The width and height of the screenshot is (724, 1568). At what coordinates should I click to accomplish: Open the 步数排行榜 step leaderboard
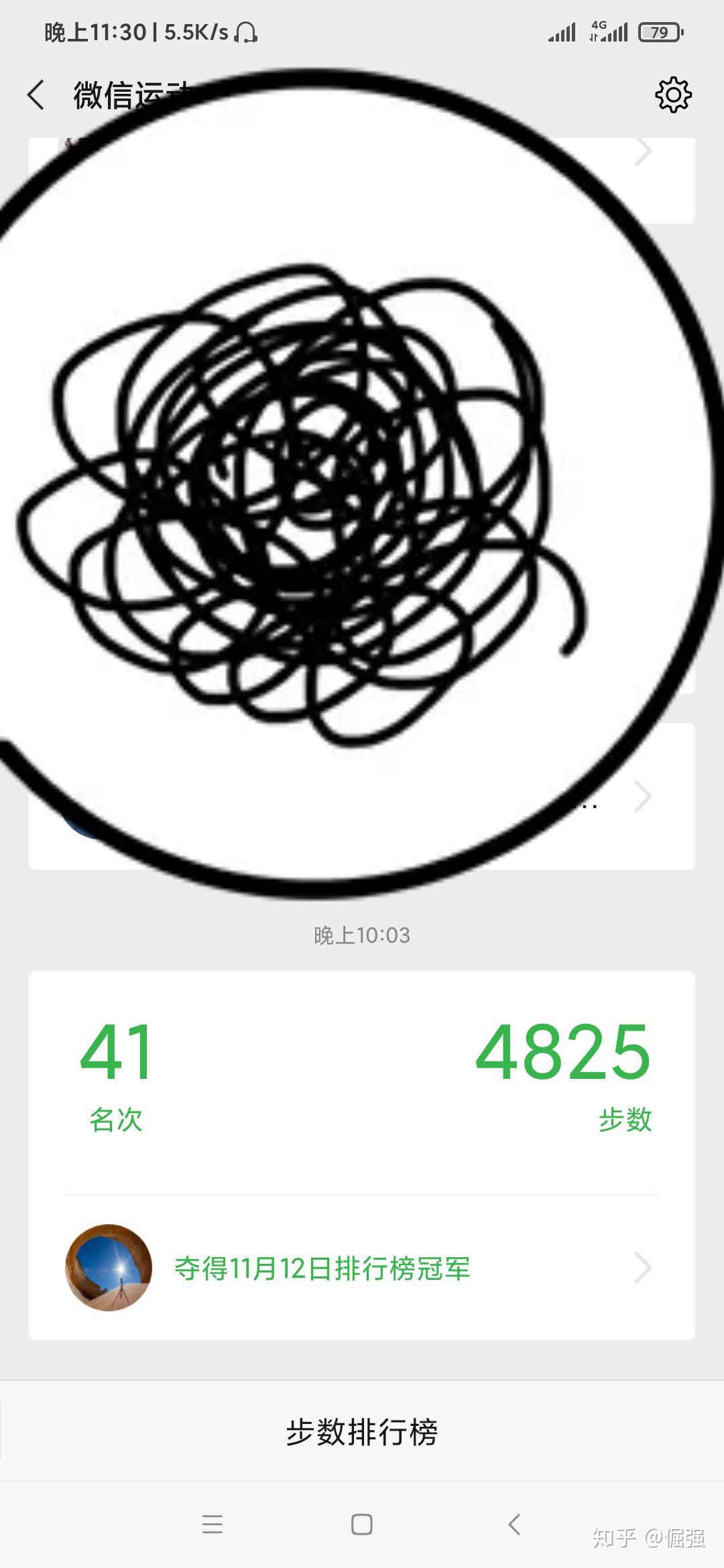click(362, 1432)
